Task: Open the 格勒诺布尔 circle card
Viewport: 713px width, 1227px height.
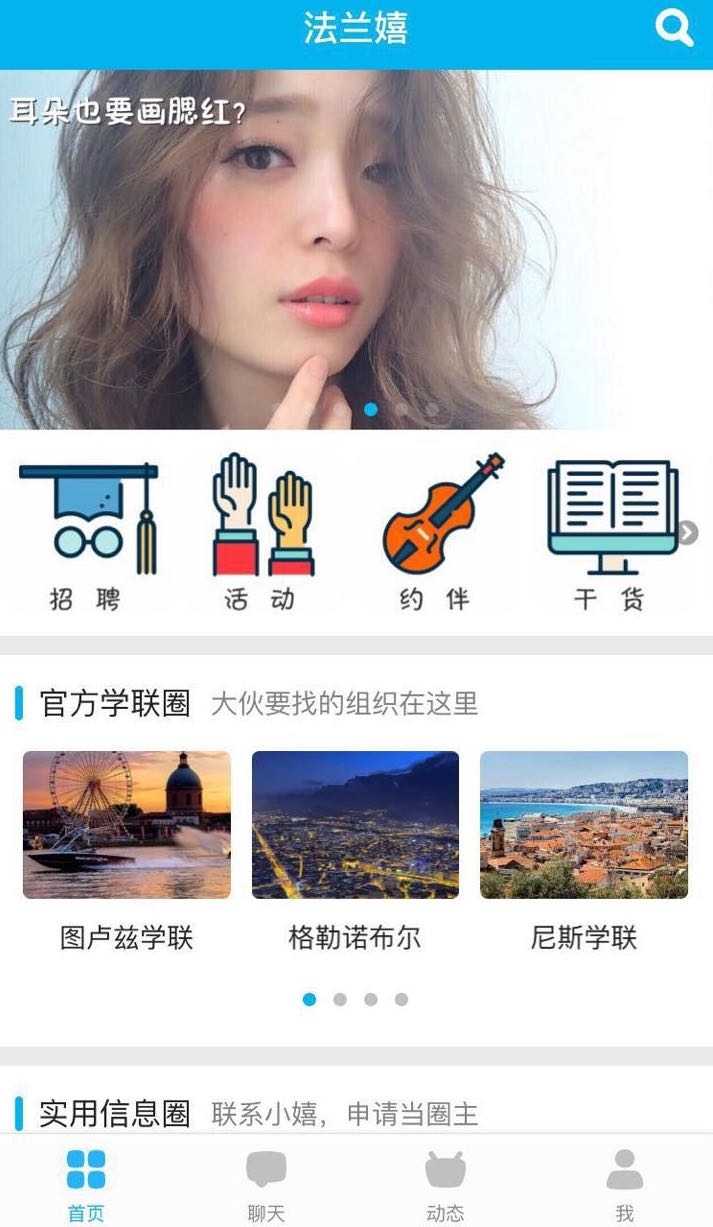Action: [x=355, y=850]
